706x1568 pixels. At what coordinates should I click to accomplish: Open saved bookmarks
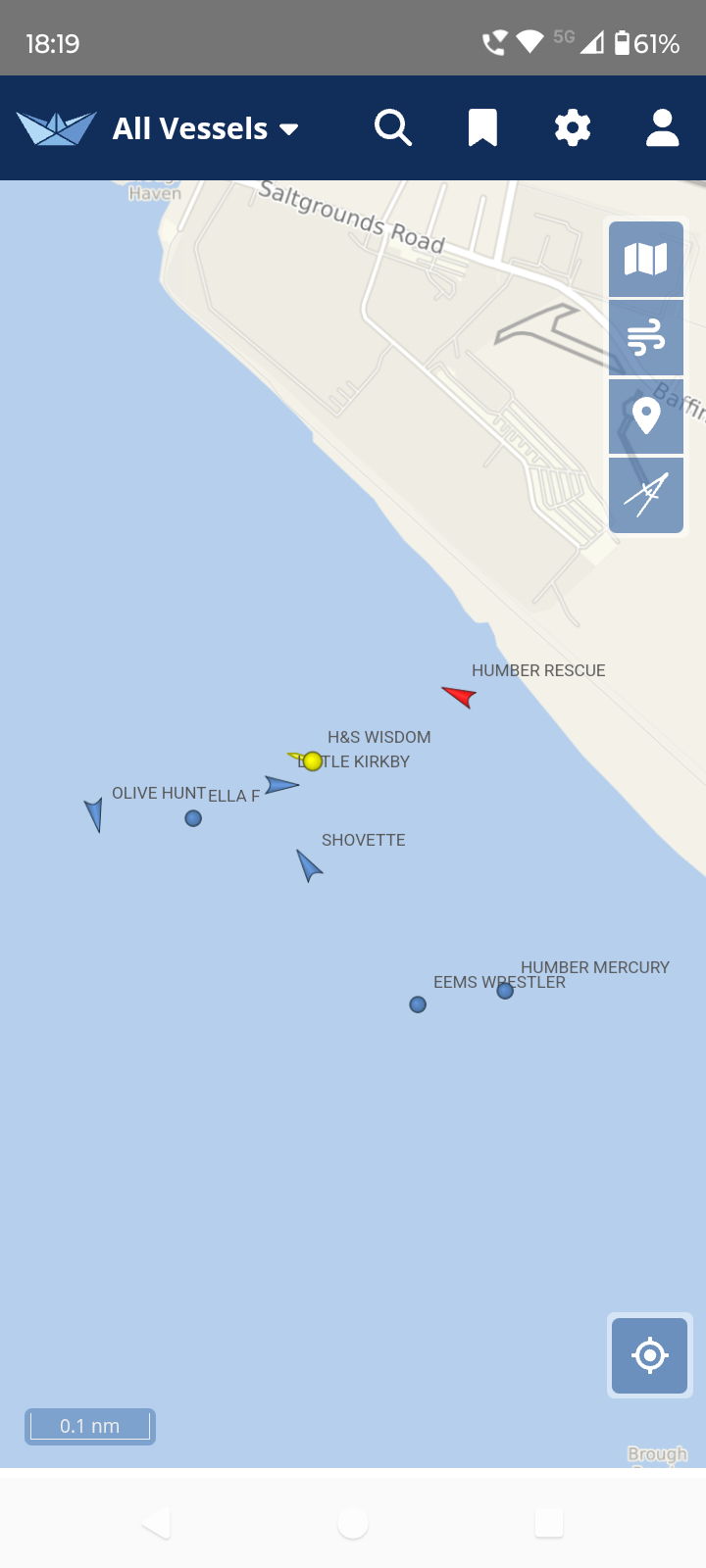click(x=482, y=128)
